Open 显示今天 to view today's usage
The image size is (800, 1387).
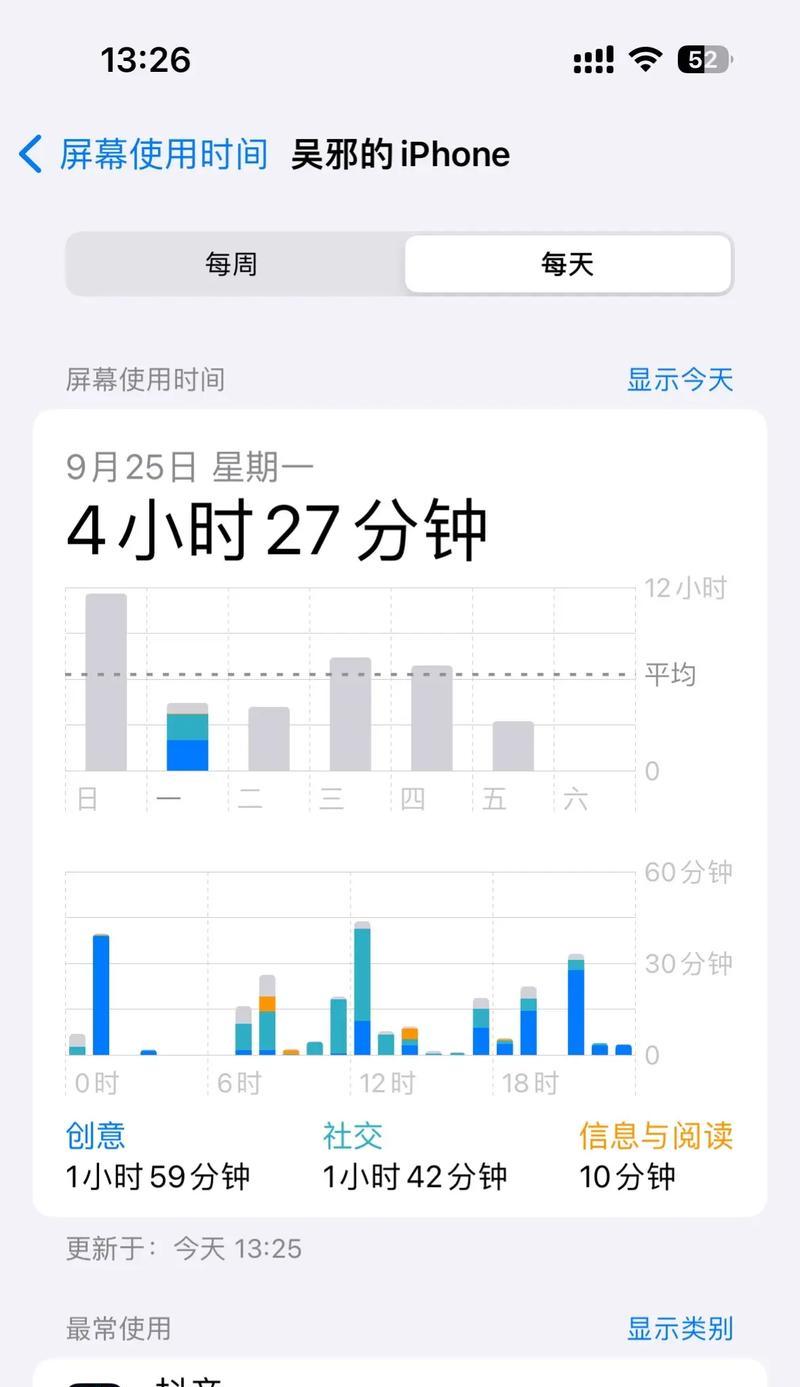click(681, 380)
